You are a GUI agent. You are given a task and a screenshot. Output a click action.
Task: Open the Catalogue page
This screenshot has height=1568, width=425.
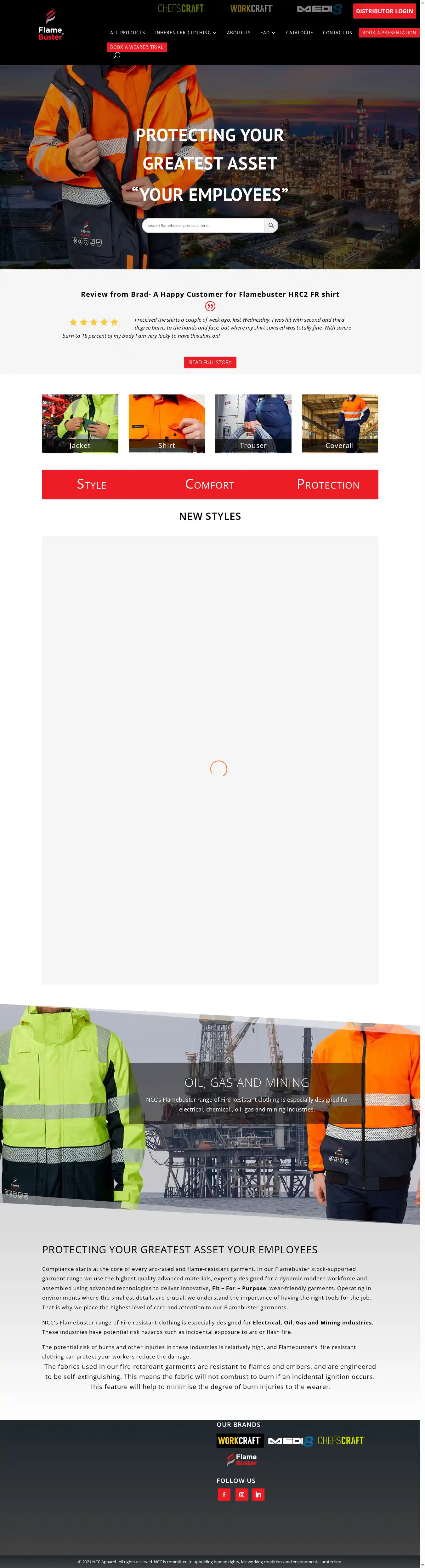tap(299, 33)
